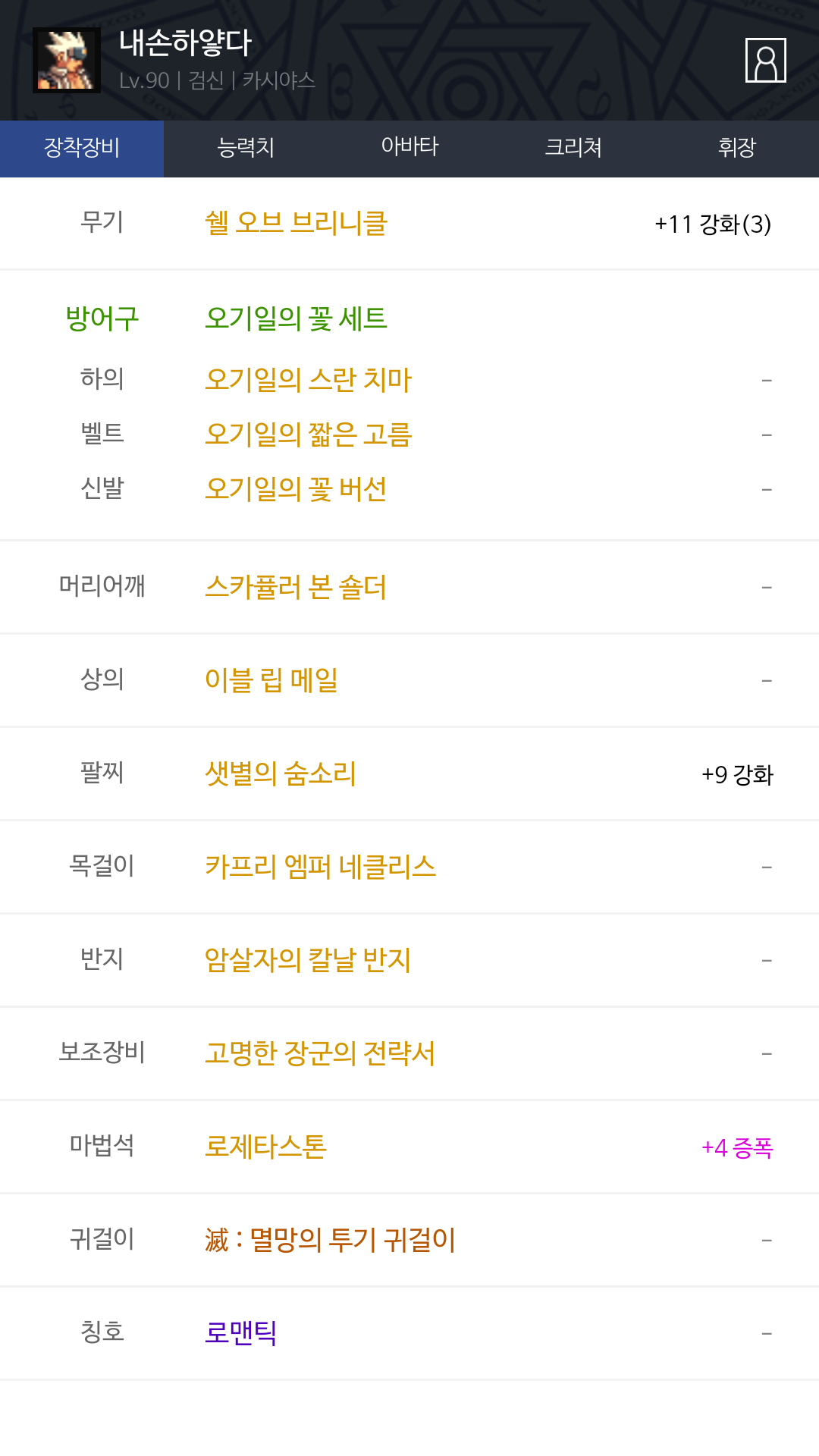Open magic stone 로제타스톤

point(266,1147)
